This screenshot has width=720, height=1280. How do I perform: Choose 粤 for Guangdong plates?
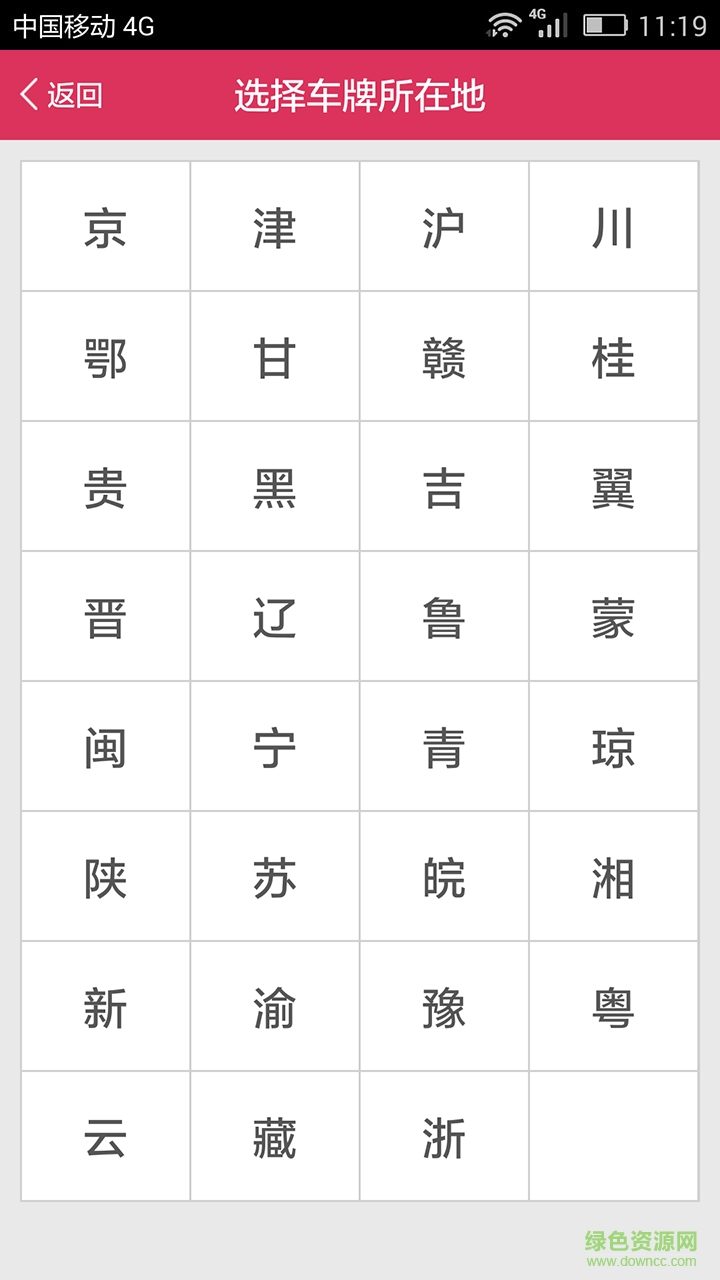click(613, 1006)
